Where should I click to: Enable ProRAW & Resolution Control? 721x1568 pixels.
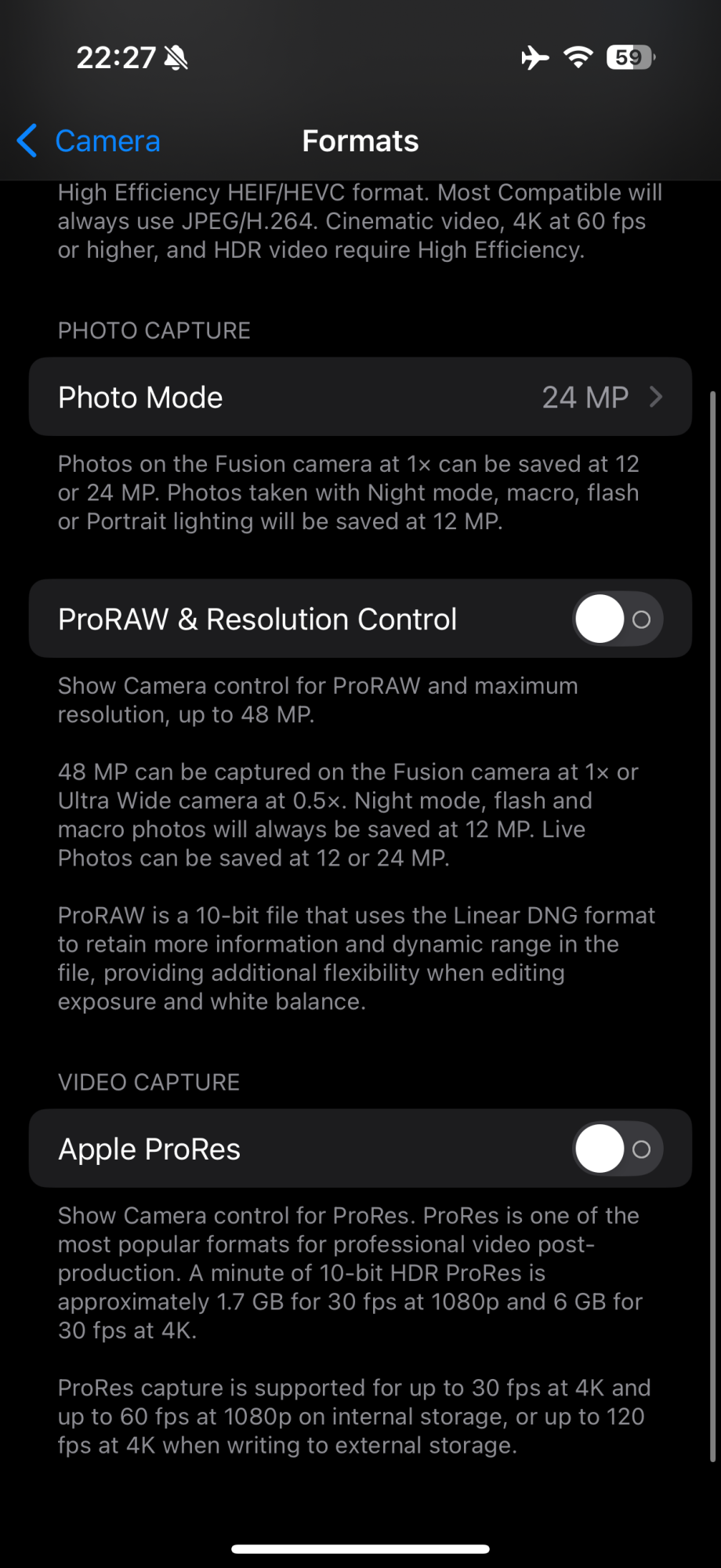618,619
